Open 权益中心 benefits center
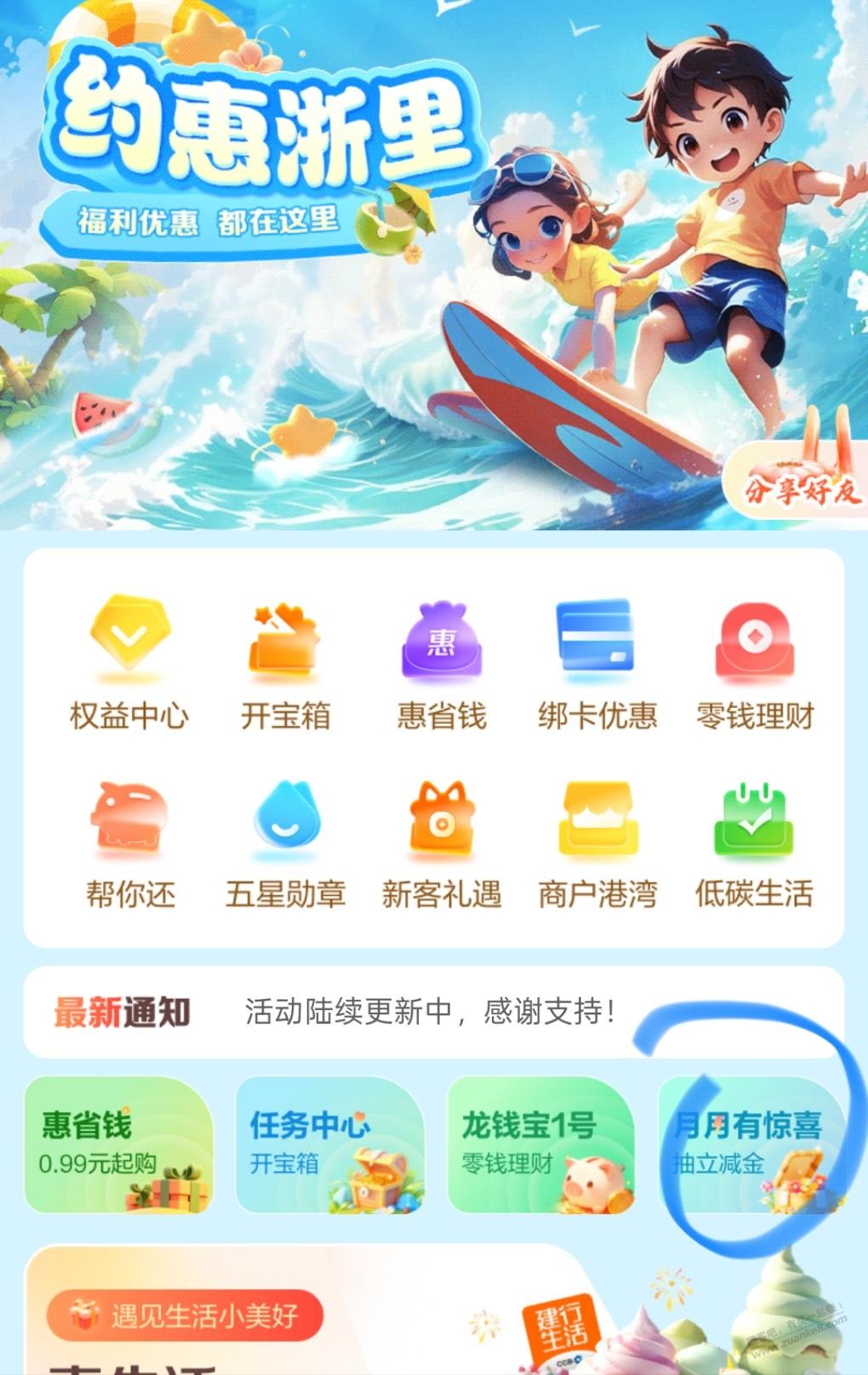This screenshot has height=1375, width=868. [x=129, y=664]
